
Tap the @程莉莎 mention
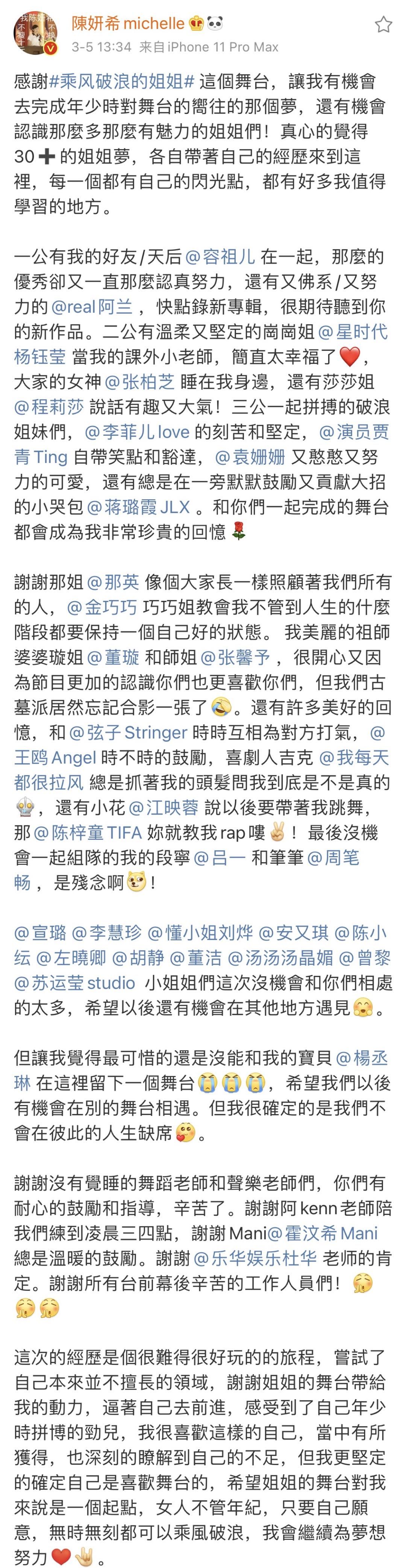click(49, 406)
